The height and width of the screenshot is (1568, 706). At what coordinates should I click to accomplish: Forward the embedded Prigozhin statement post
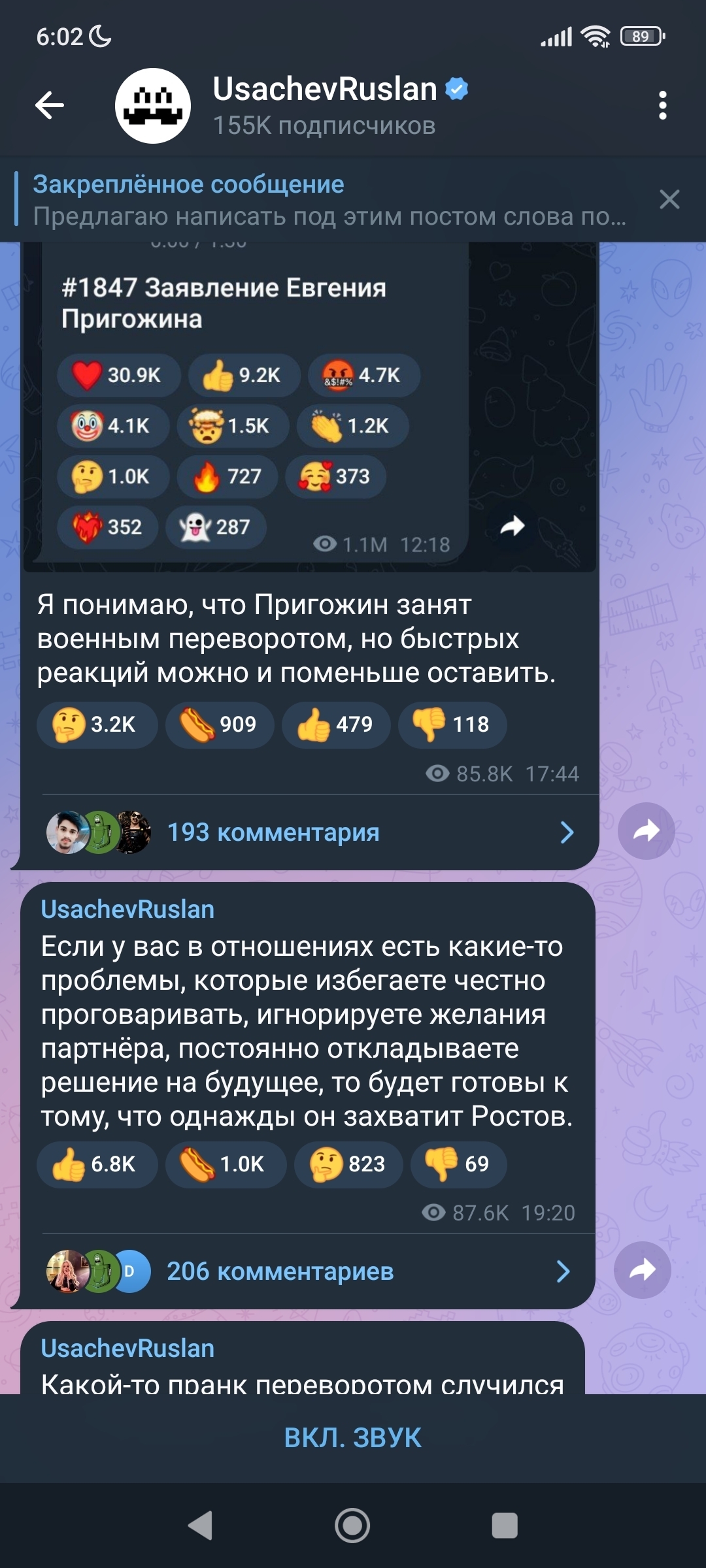[513, 526]
